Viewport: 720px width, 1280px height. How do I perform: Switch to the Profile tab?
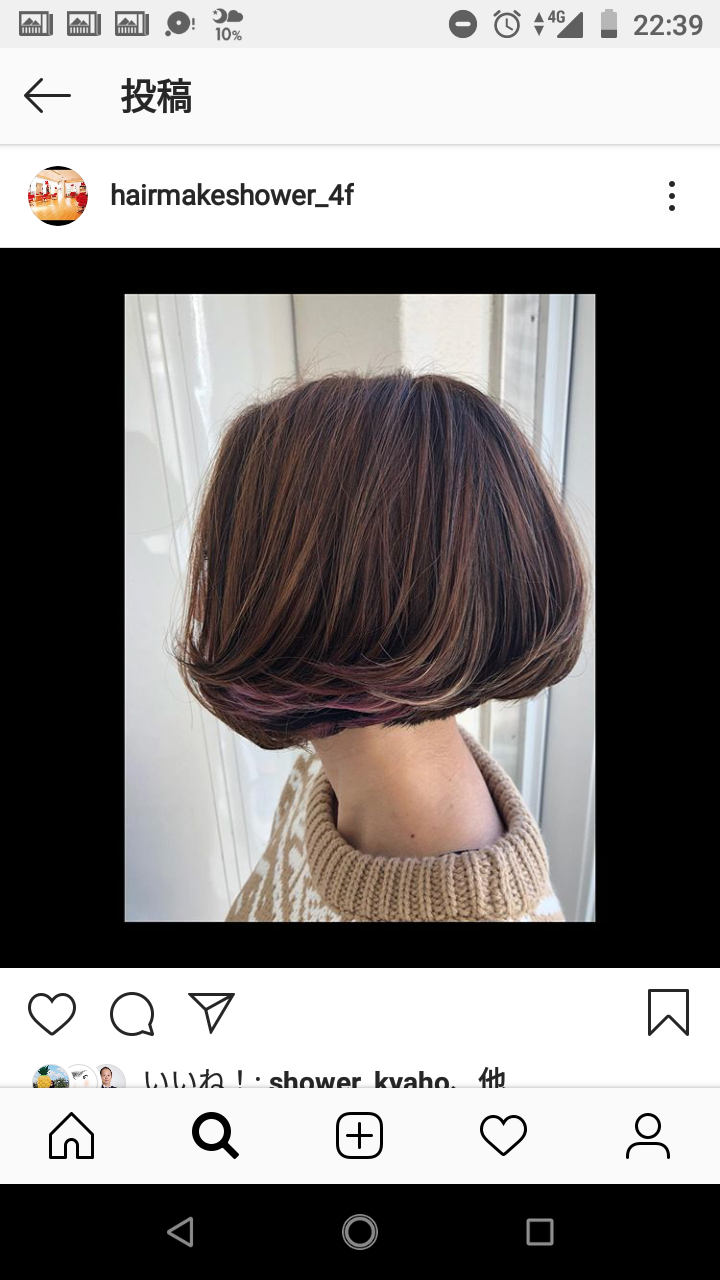(648, 1136)
